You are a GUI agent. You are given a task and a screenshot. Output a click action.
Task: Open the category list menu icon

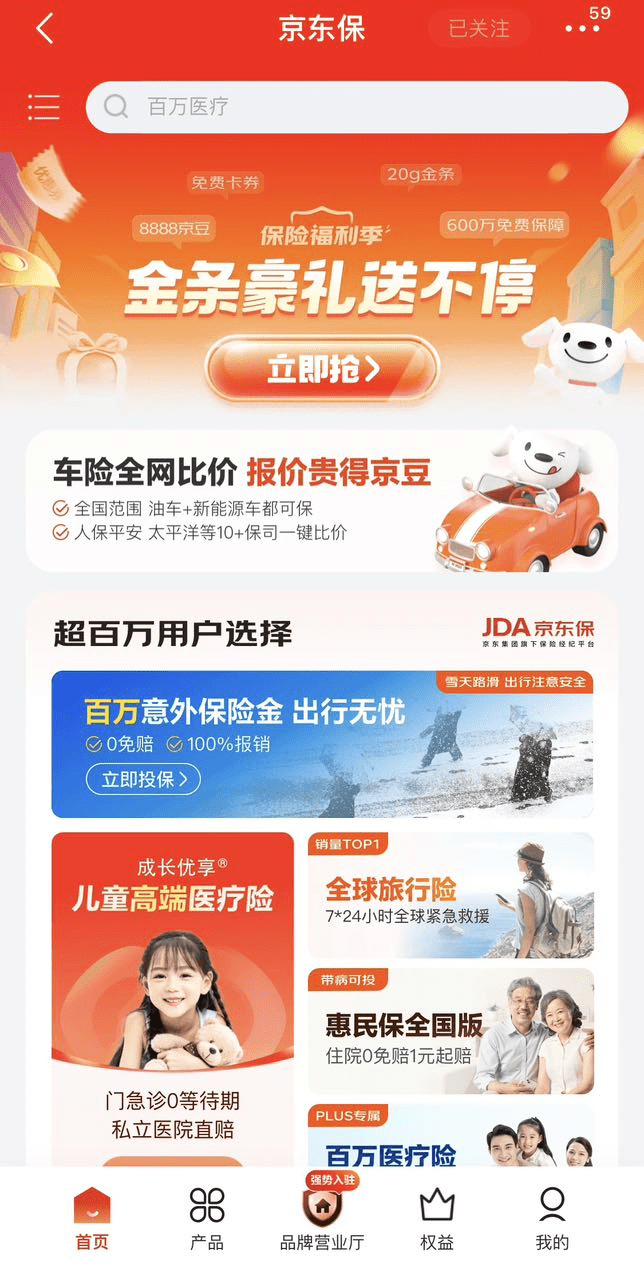44,106
